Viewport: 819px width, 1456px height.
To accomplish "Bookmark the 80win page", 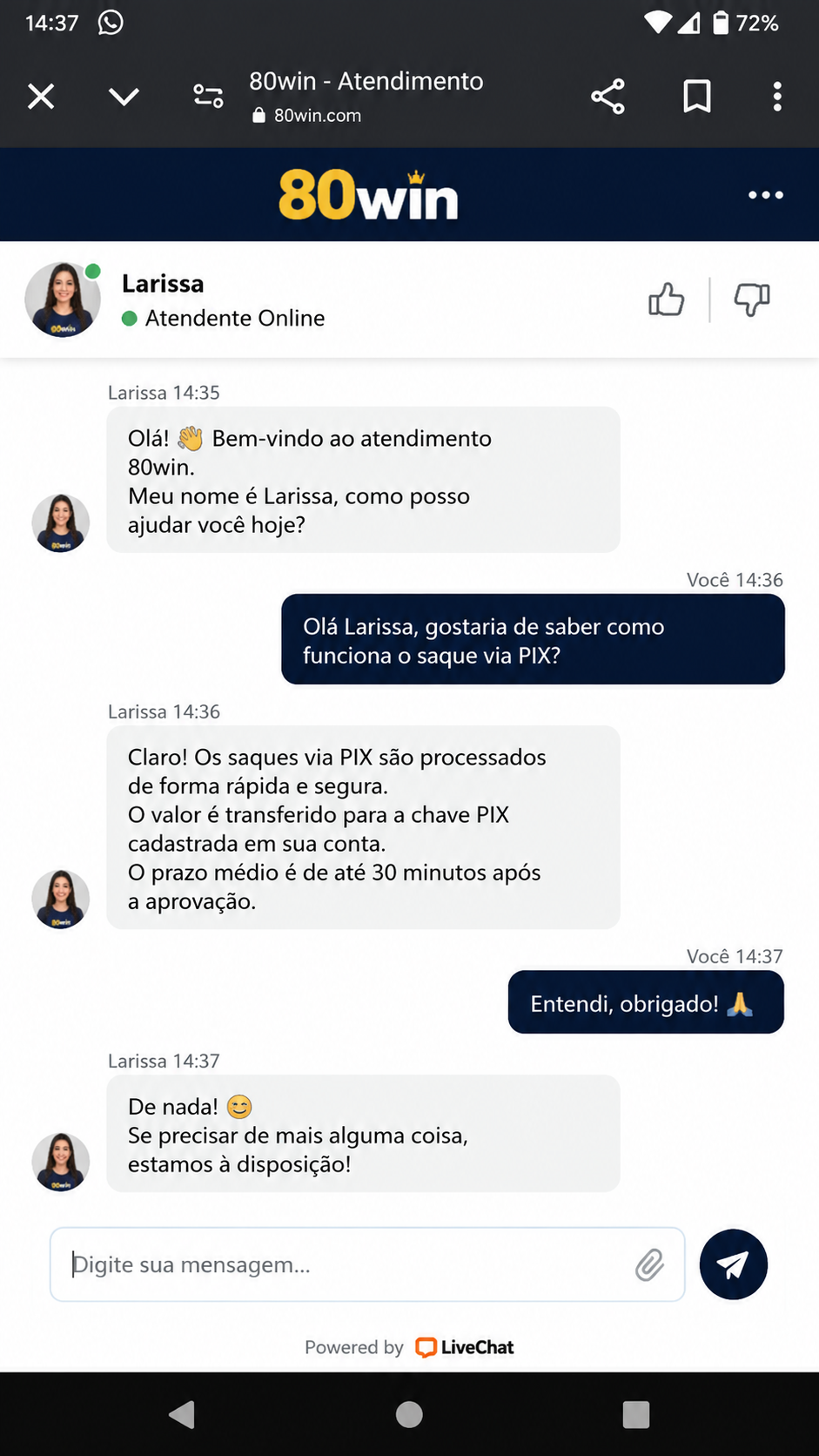I will coord(697,97).
